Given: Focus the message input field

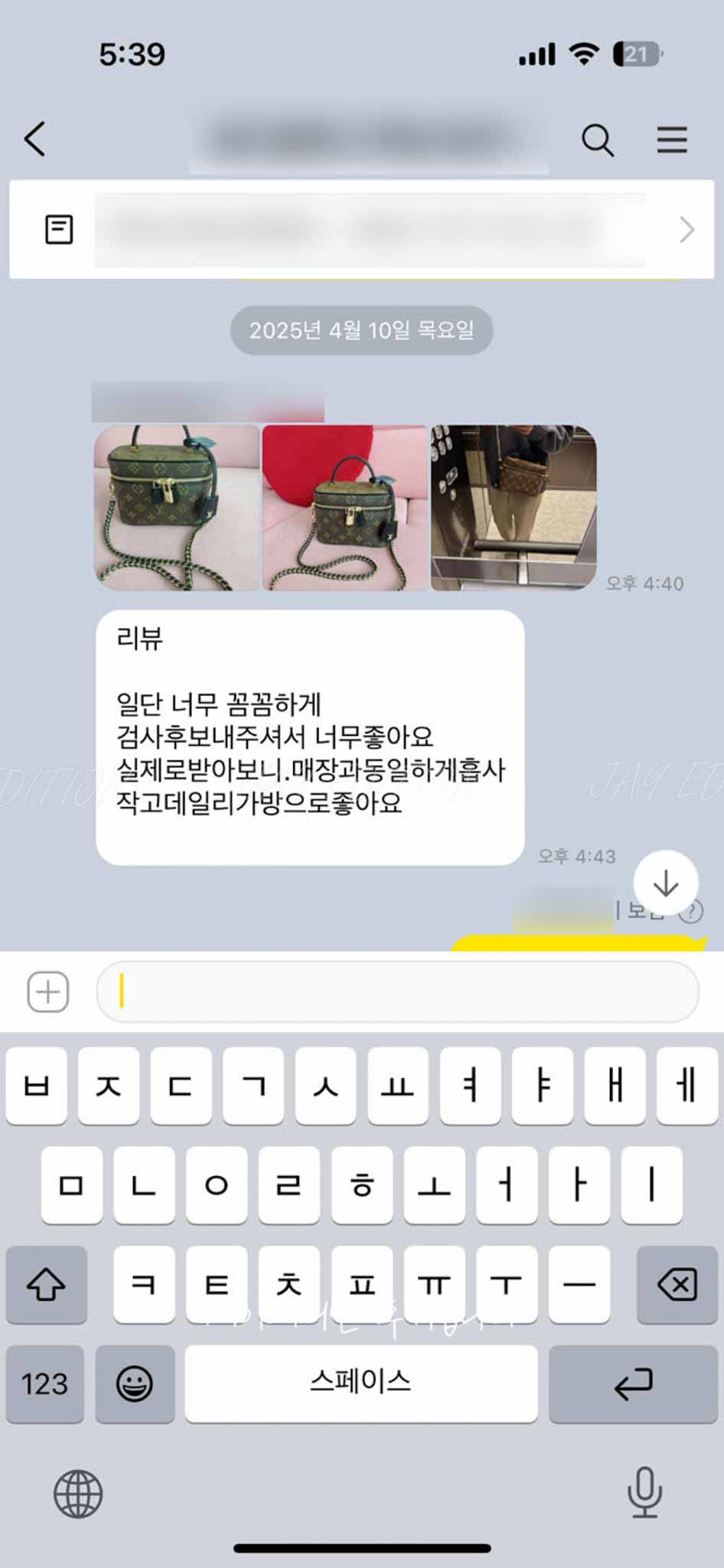Looking at the screenshot, I should 398,991.
